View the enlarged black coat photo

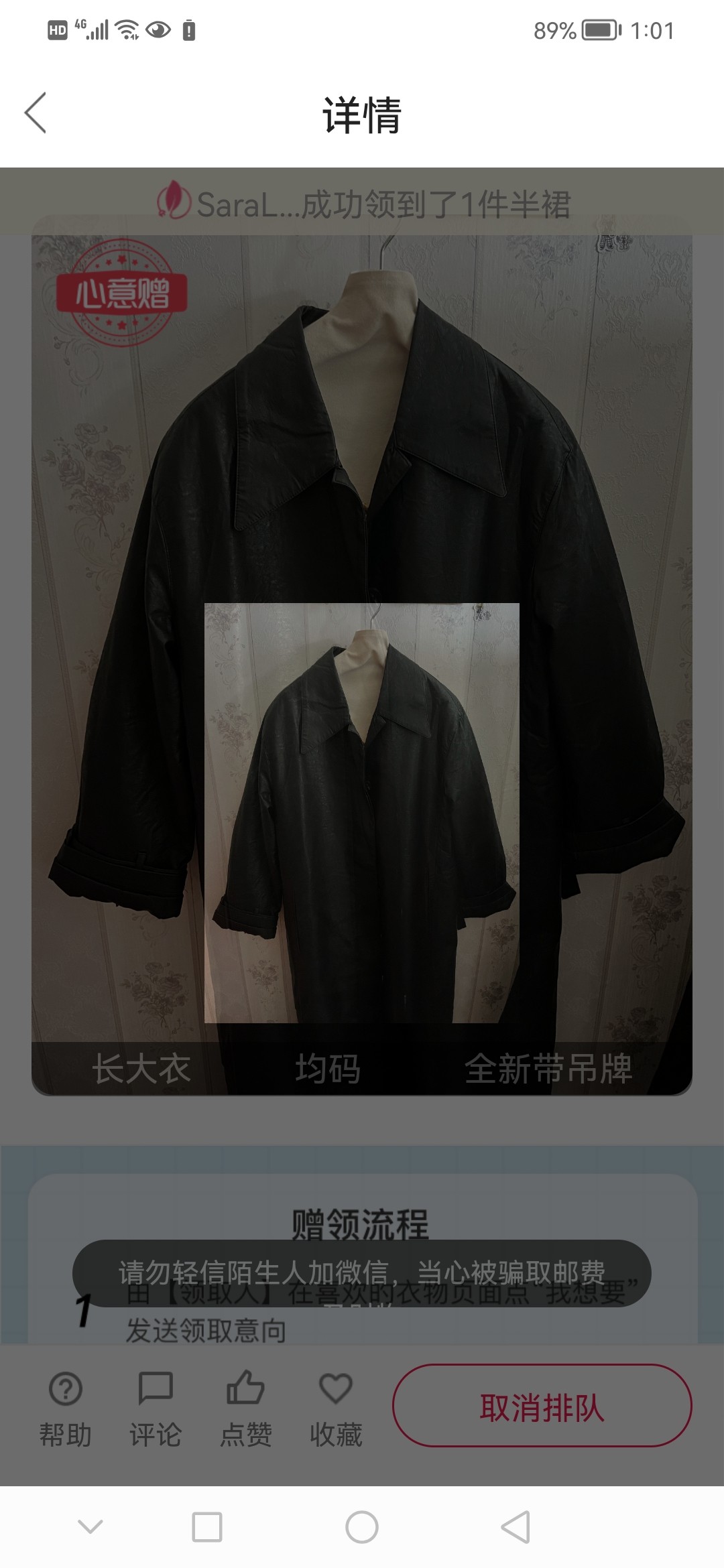pos(362,812)
